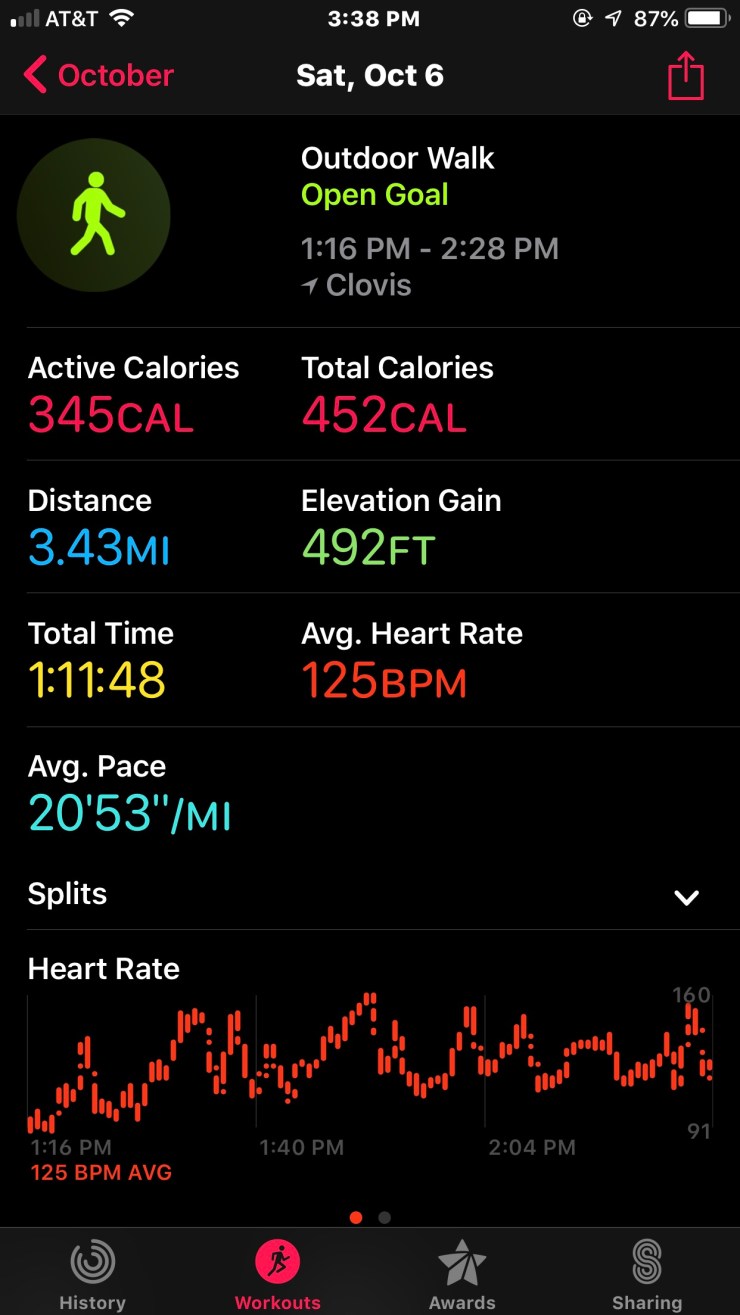
Task: Switch to the History tab
Action: pos(92,1273)
